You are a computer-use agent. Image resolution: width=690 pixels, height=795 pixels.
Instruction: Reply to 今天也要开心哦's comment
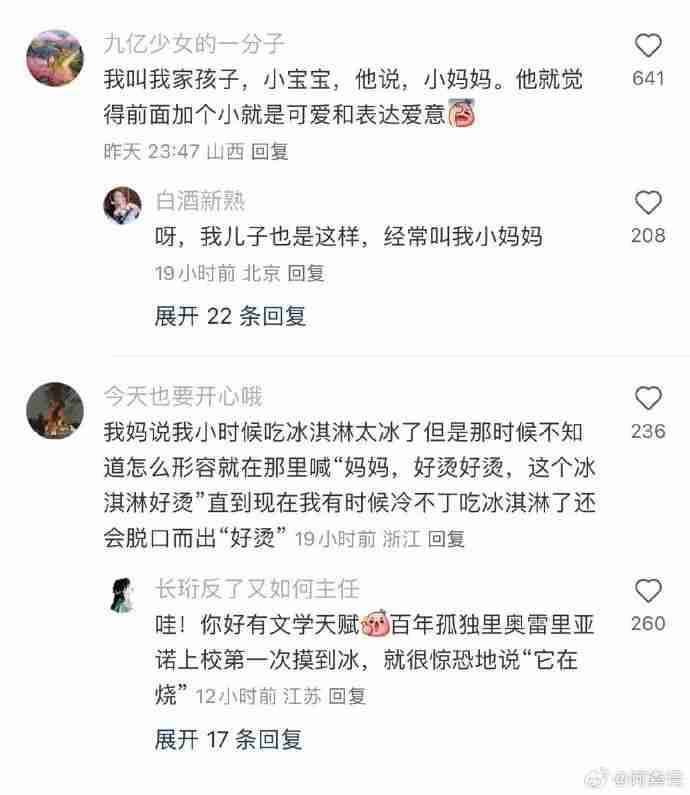(x=445, y=539)
